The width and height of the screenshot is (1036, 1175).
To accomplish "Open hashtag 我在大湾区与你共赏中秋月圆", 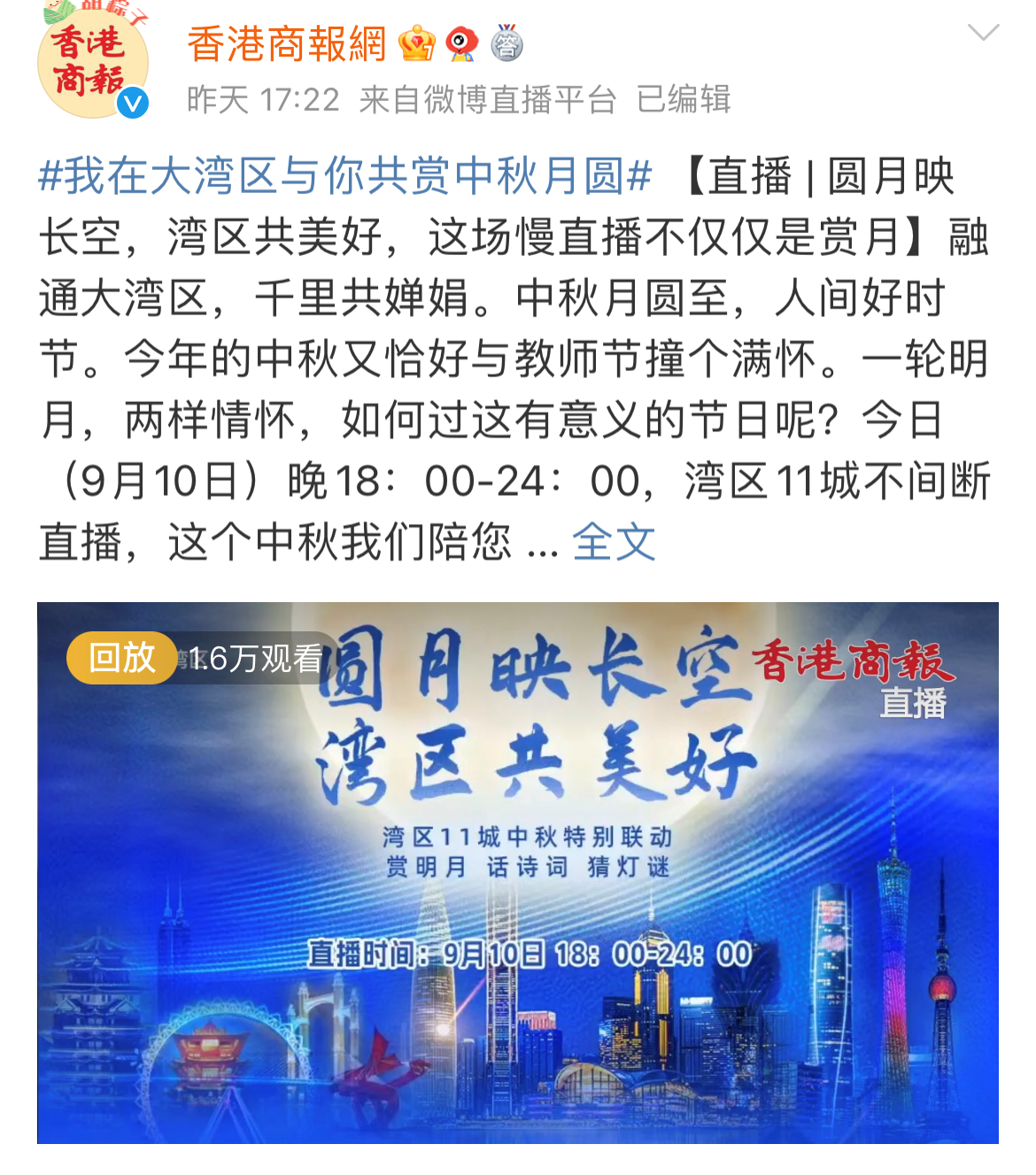I will tap(345, 175).
